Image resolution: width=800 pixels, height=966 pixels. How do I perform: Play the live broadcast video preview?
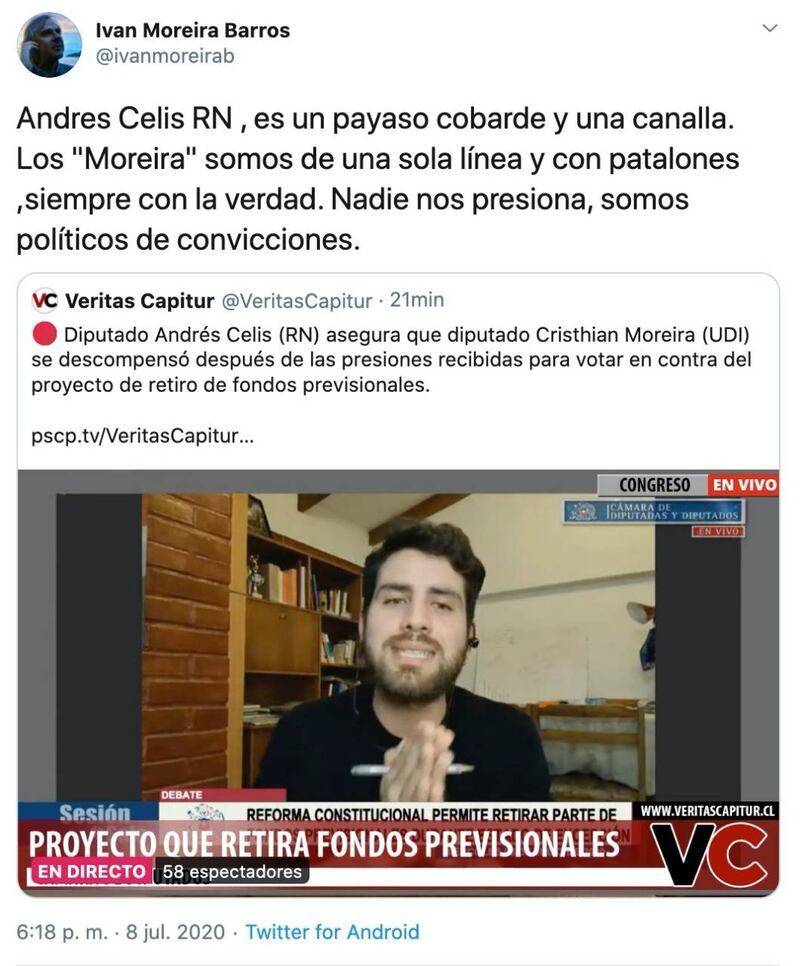coord(398,680)
